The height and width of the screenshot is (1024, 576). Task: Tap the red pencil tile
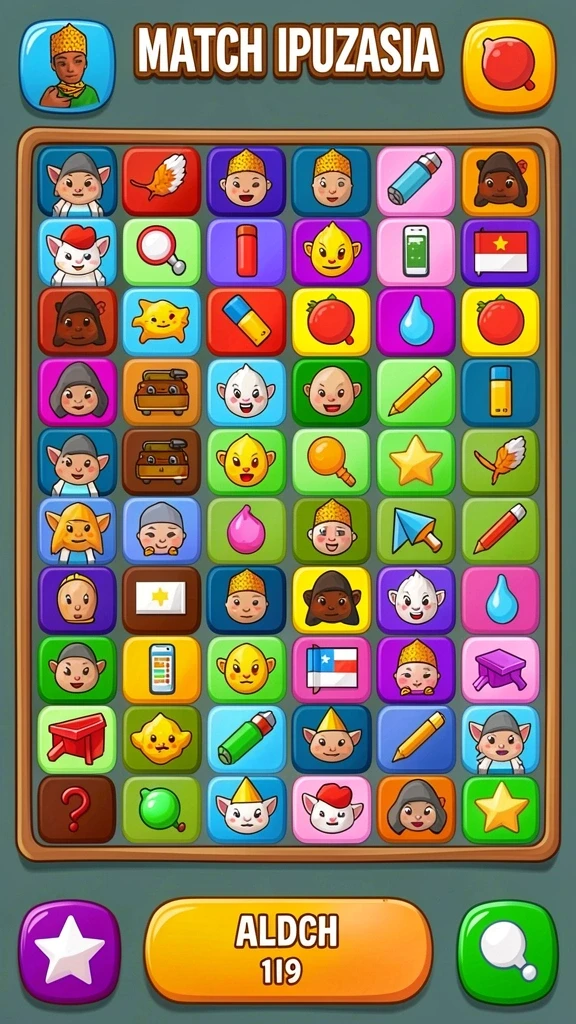(501, 531)
